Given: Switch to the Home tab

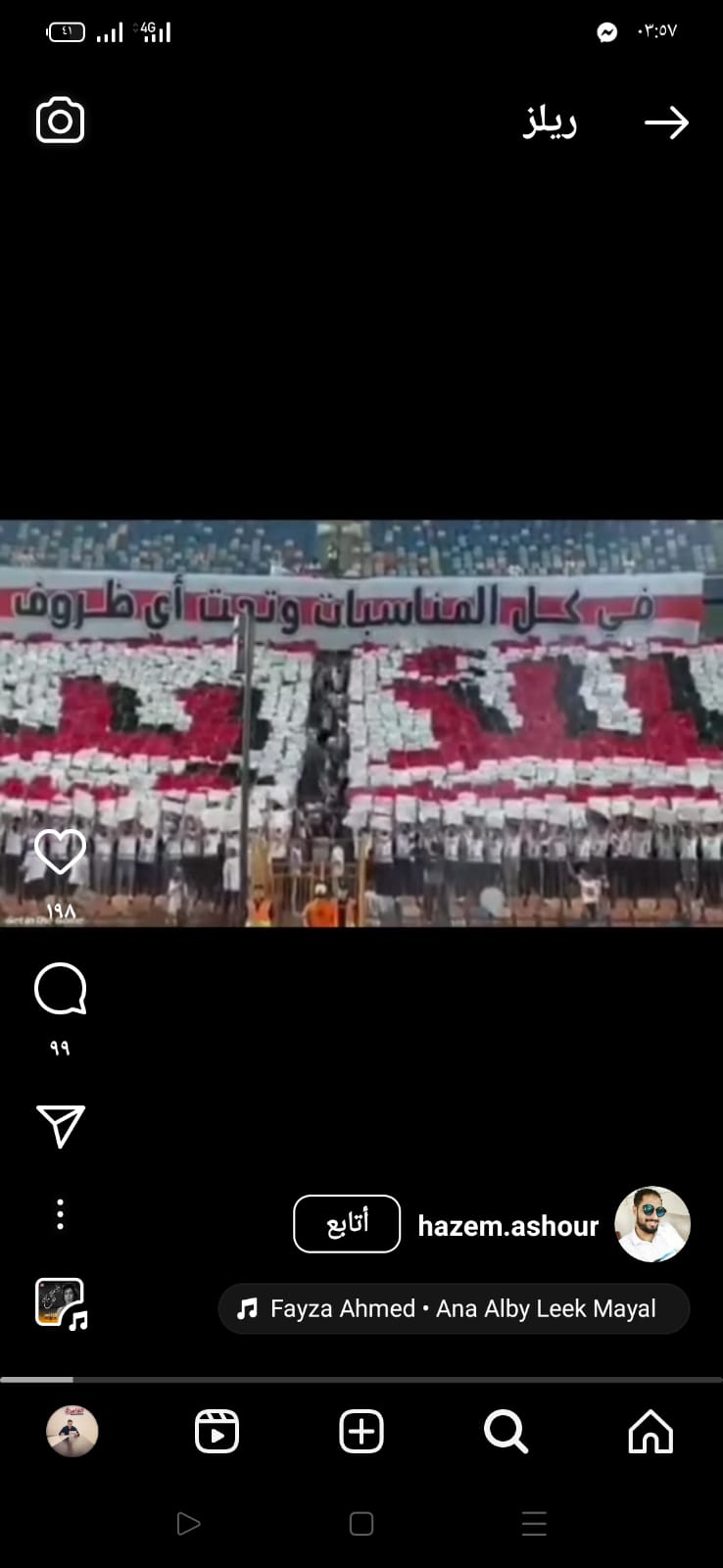Looking at the screenshot, I should (651, 1432).
